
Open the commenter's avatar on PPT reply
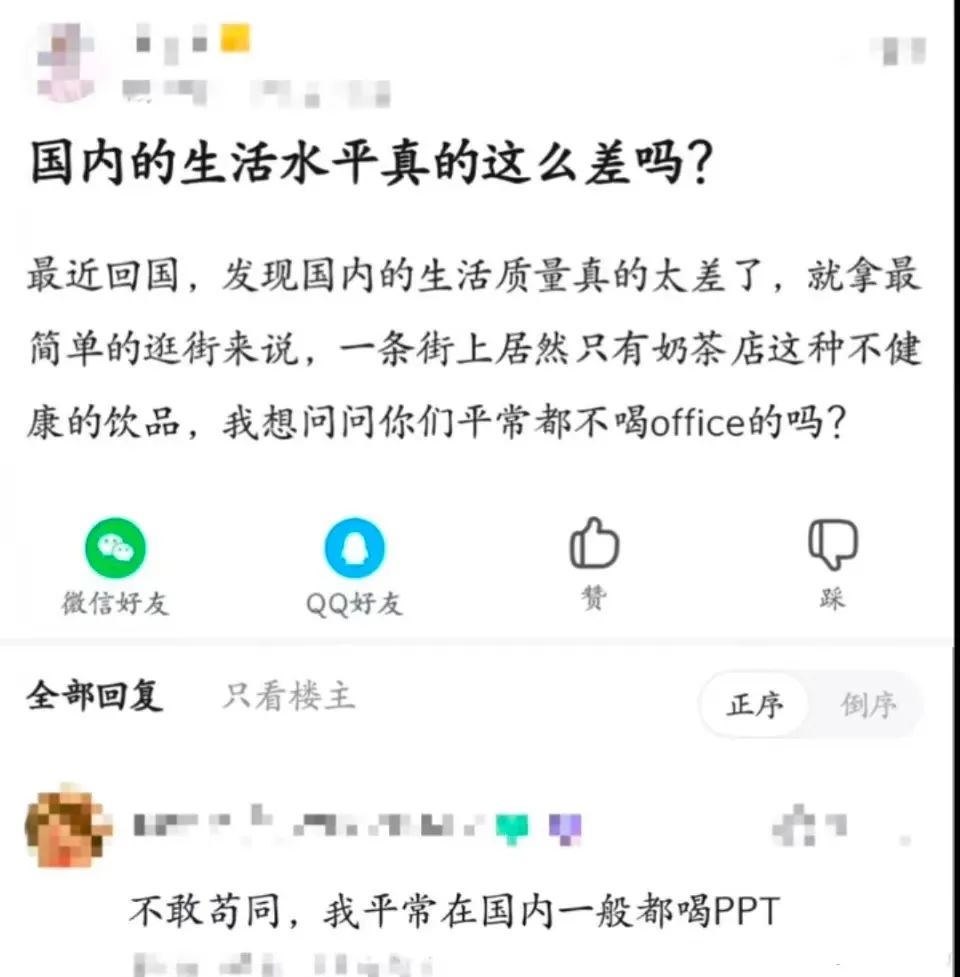click(x=68, y=828)
